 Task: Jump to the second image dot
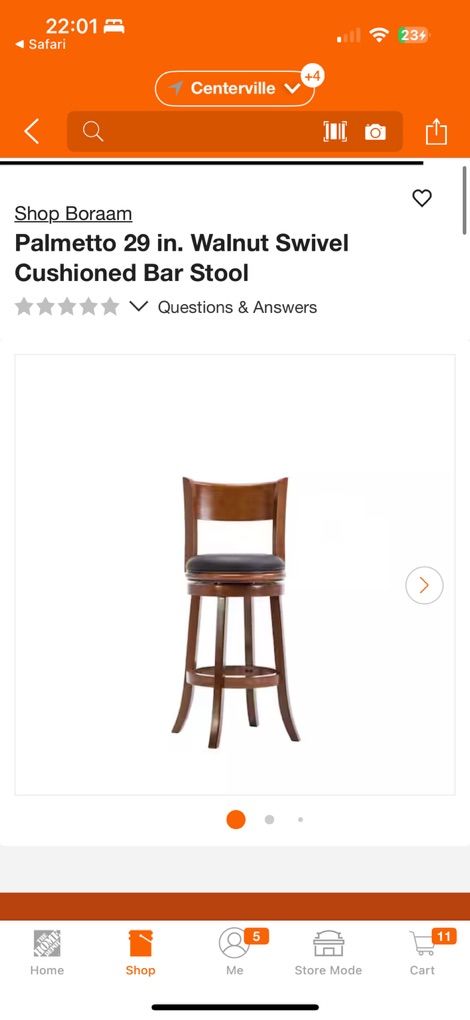click(269, 820)
